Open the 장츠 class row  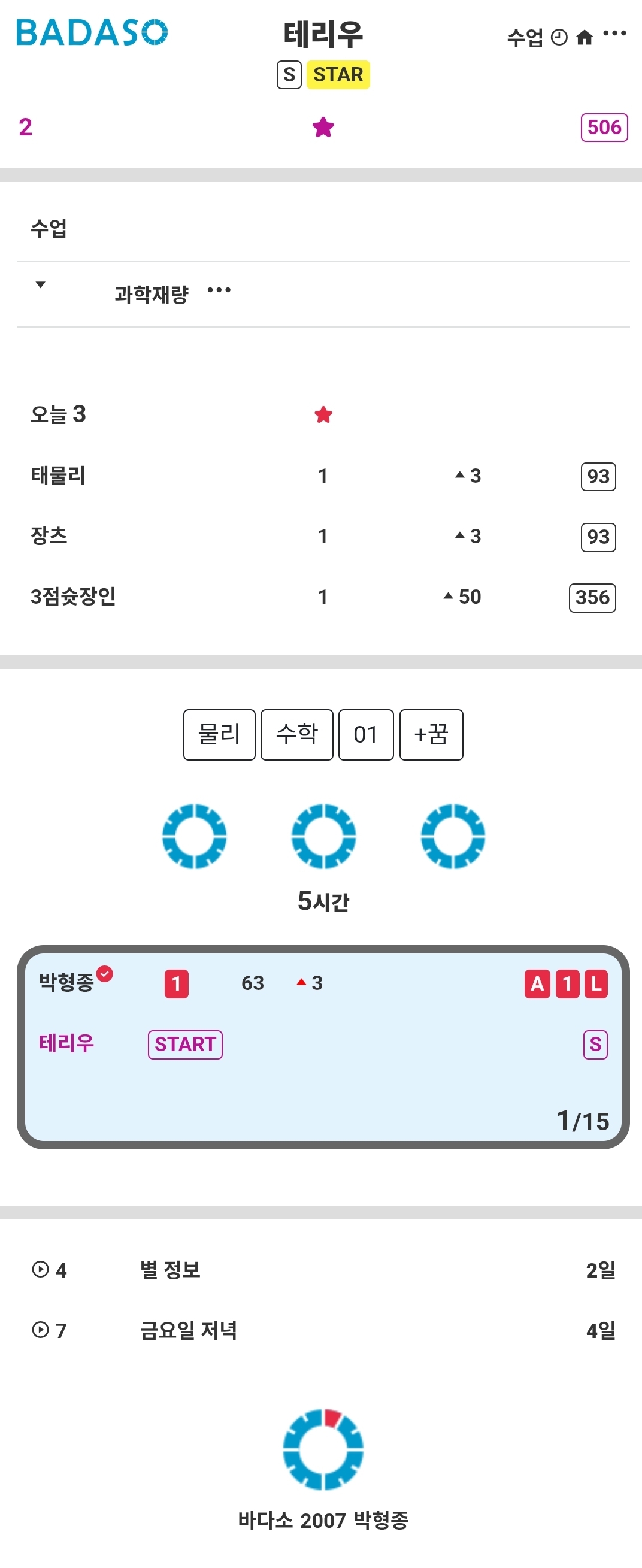click(49, 535)
